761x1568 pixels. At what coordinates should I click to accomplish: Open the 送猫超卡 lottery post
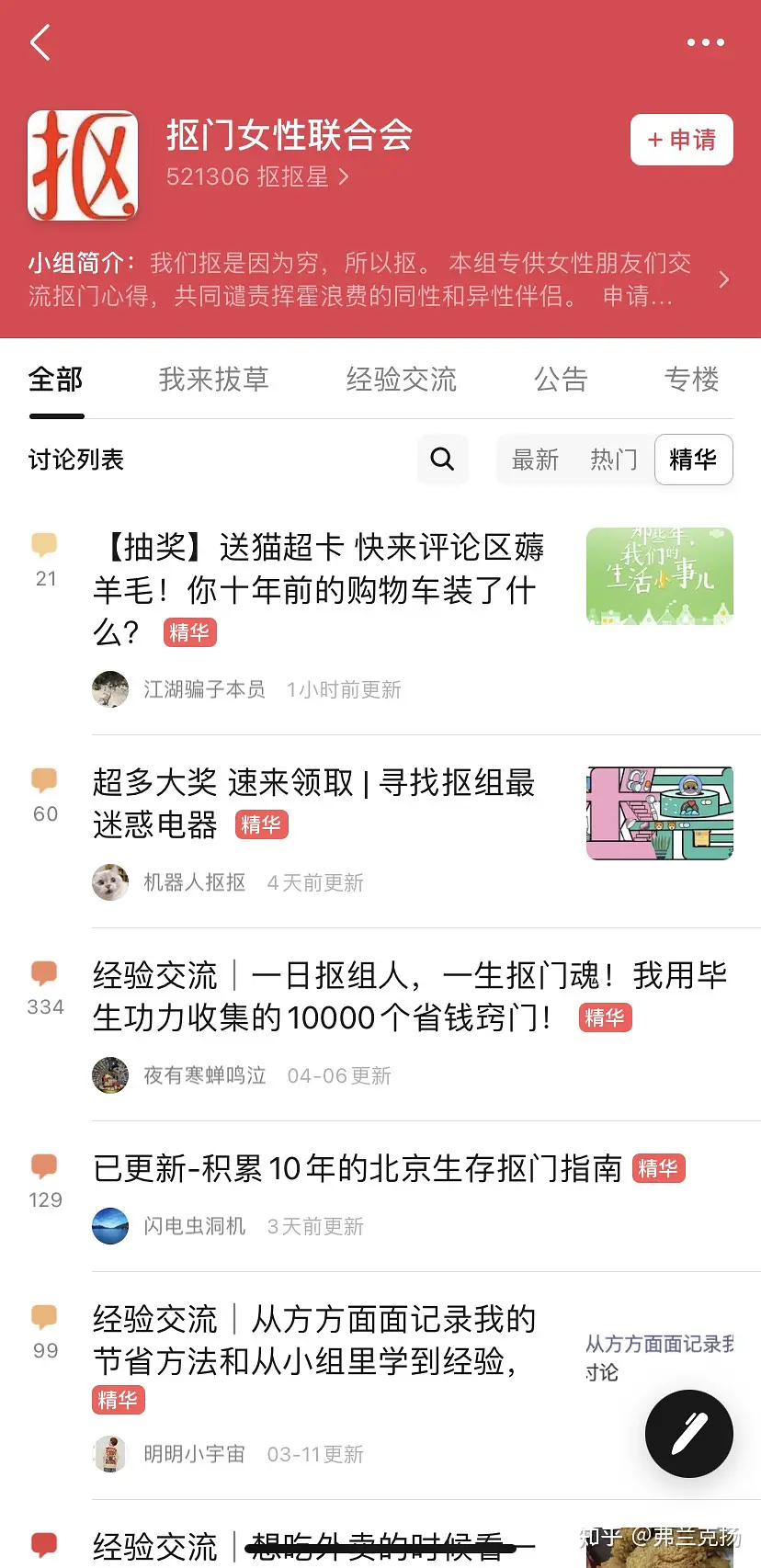coord(318,588)
